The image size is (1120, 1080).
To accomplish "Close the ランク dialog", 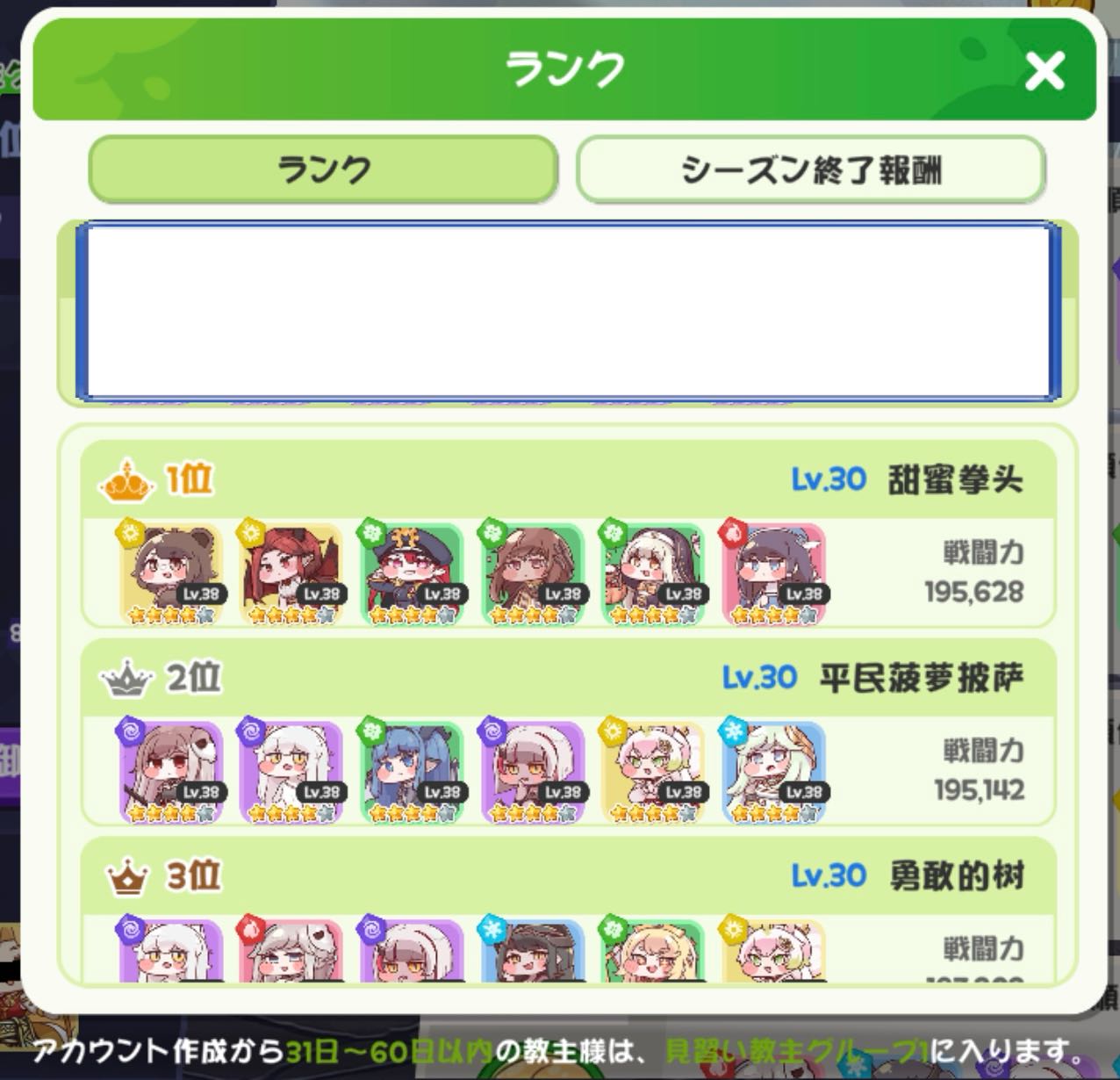I will [x=1044, y=70].
